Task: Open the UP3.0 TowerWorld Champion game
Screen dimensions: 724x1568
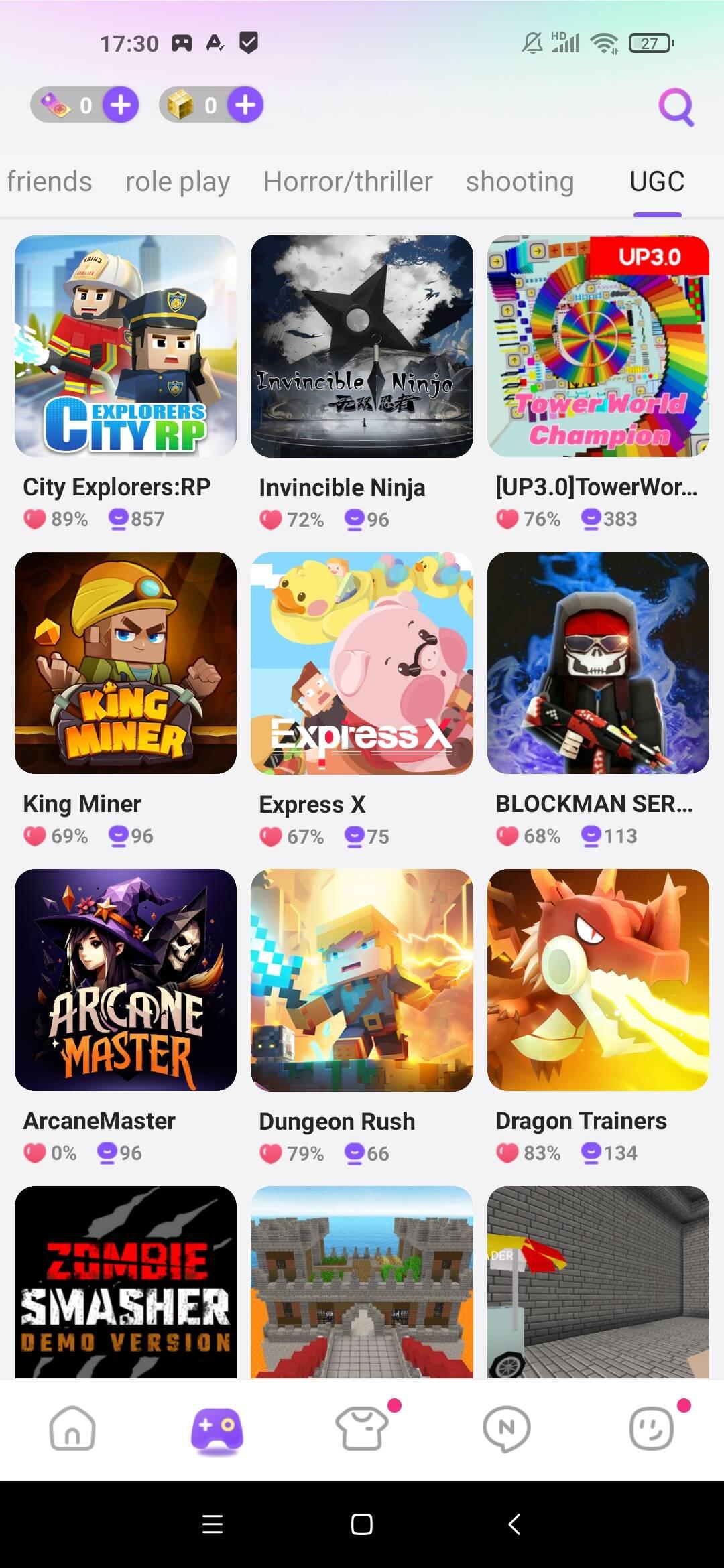Action: click(x=598, y=346)
